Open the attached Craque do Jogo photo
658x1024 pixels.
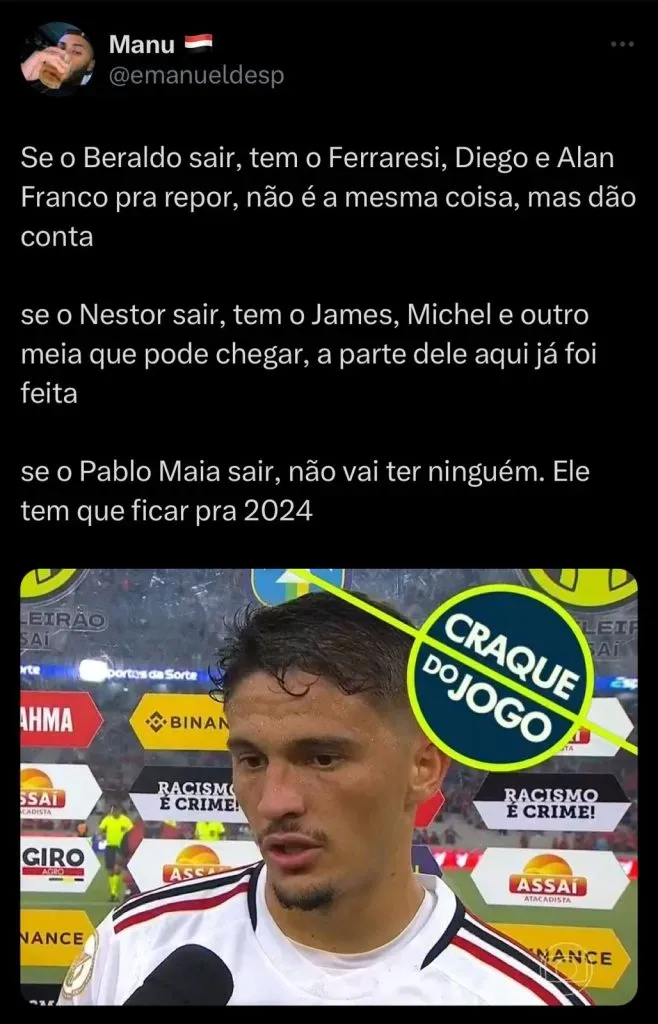[x=329, y=786]
